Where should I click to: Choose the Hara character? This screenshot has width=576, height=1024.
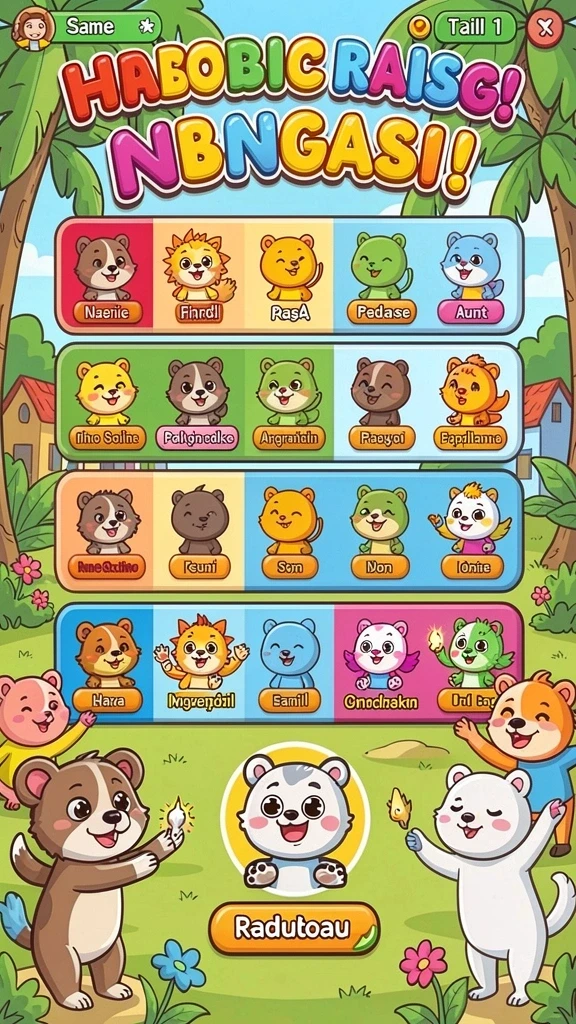point(107,663)
